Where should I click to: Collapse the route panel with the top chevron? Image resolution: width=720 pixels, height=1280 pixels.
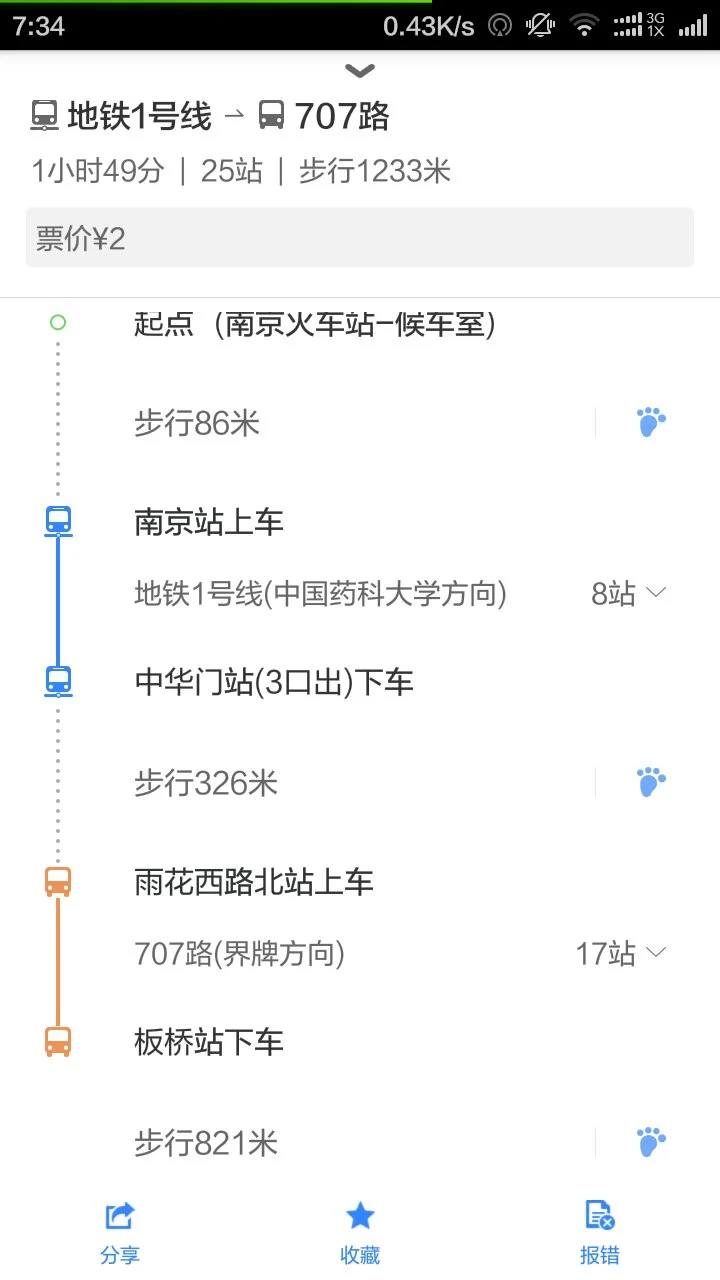(x=360, y=70)
